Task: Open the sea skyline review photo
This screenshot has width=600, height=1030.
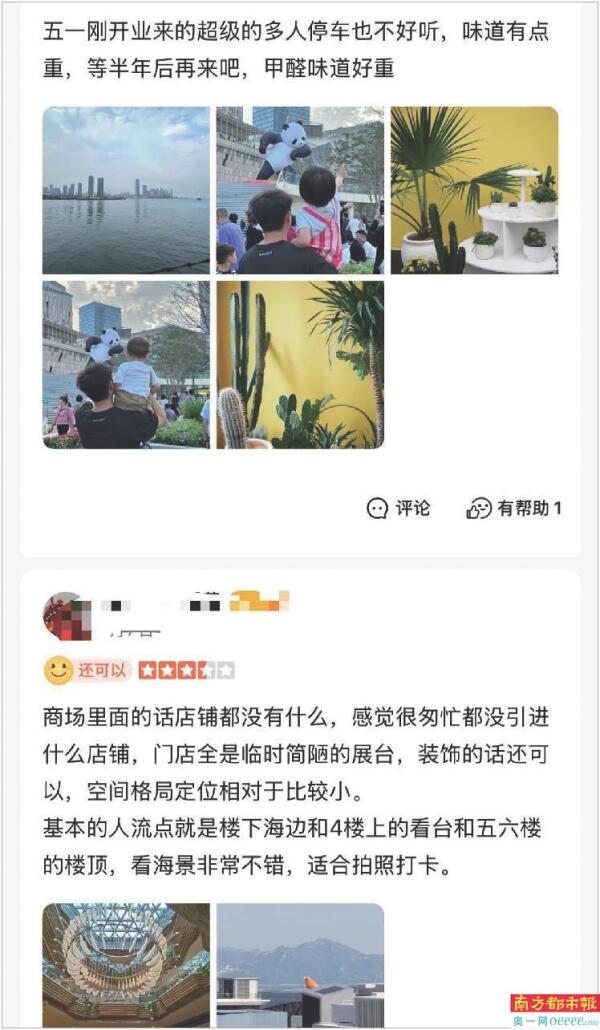Action: (126, 190)
